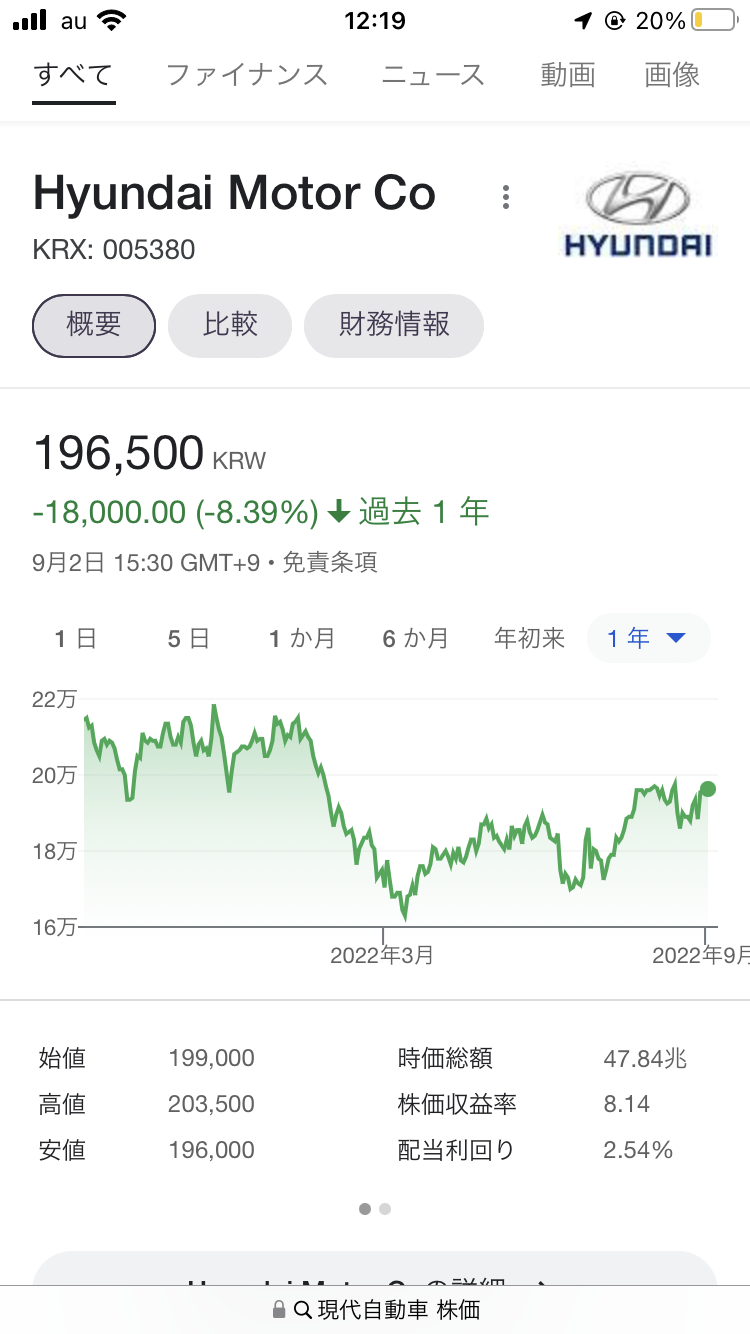Switch to the ファイナンス tab

[246, 75]
